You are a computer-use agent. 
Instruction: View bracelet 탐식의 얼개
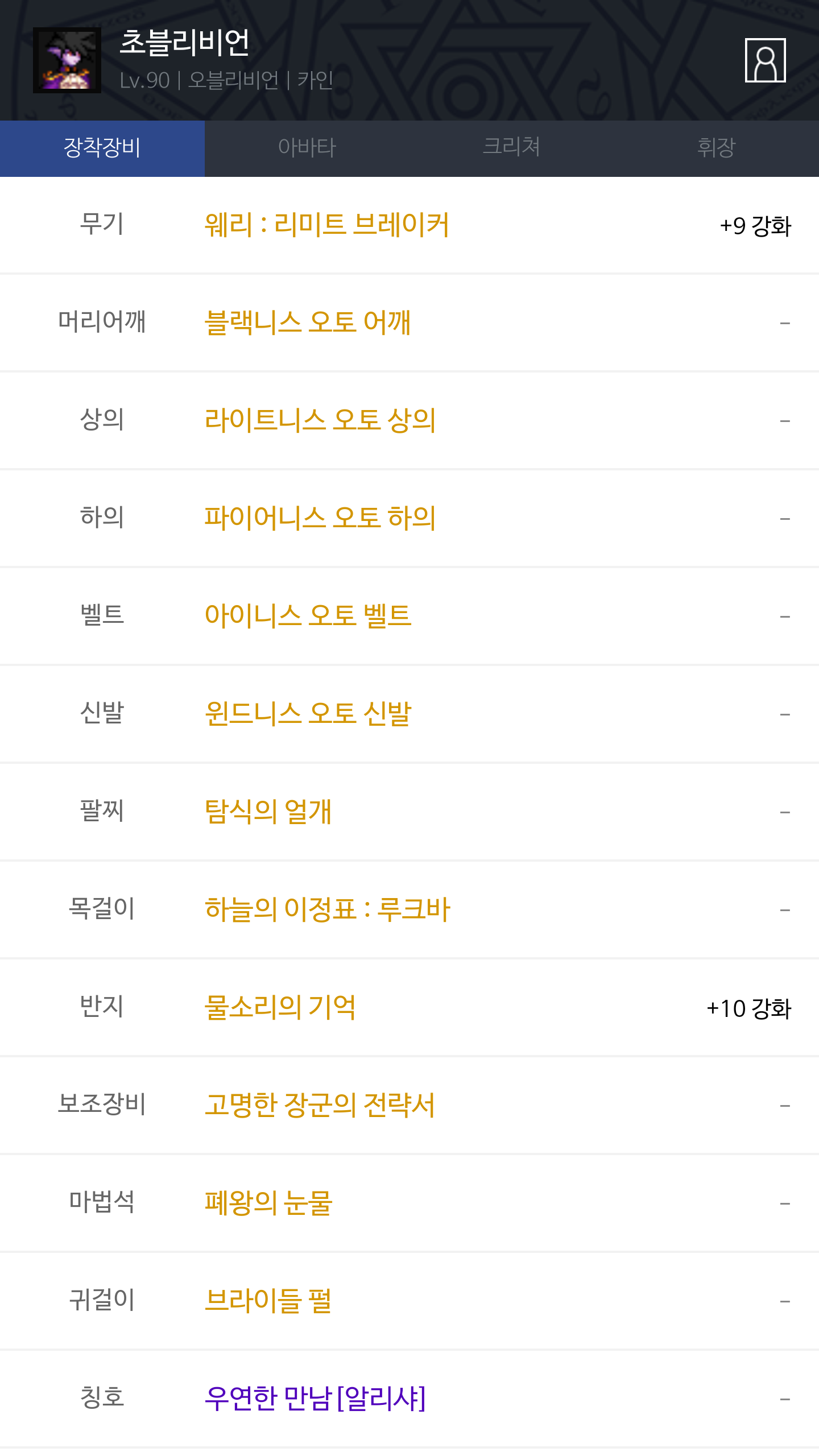[x=268, y=812]
